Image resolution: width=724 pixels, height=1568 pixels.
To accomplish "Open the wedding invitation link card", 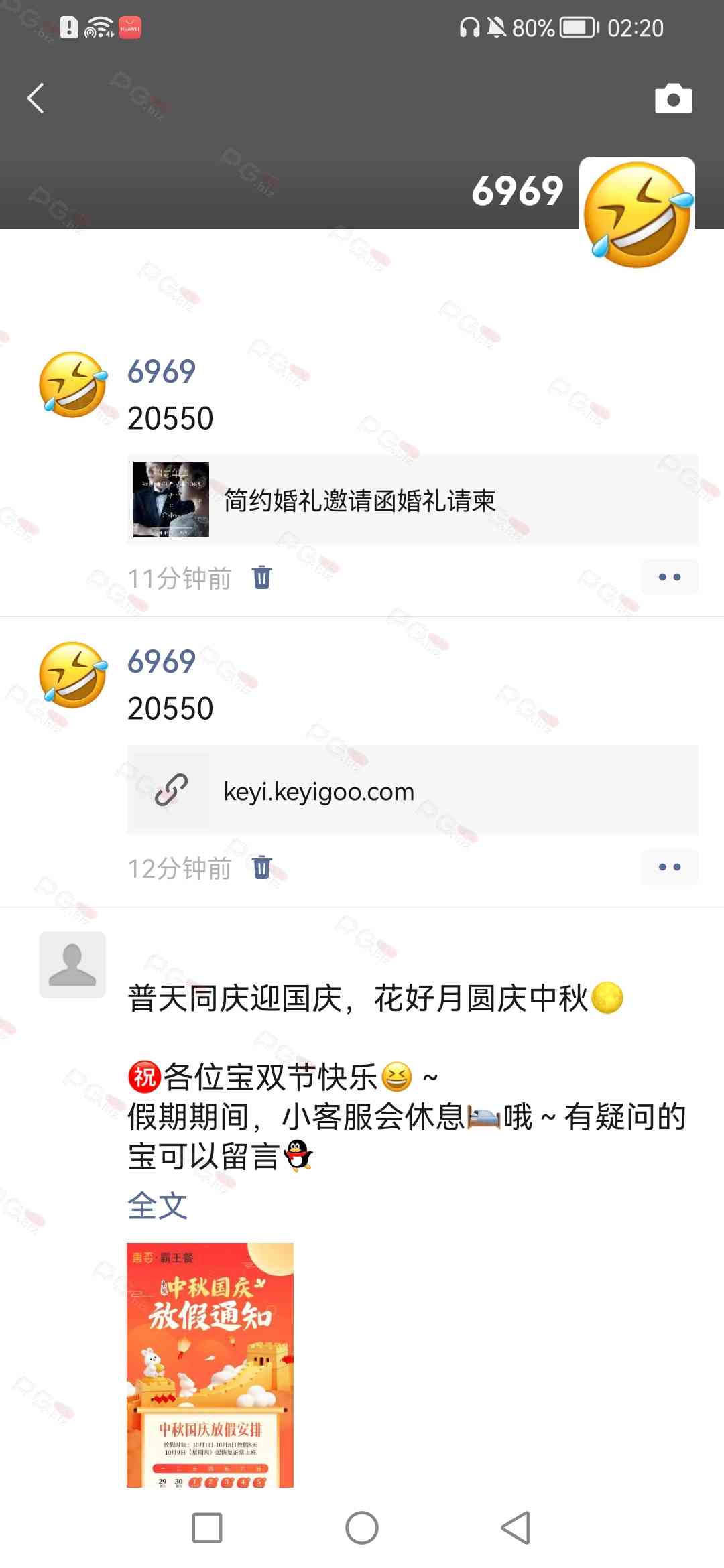I will click(x=412, y=500).
